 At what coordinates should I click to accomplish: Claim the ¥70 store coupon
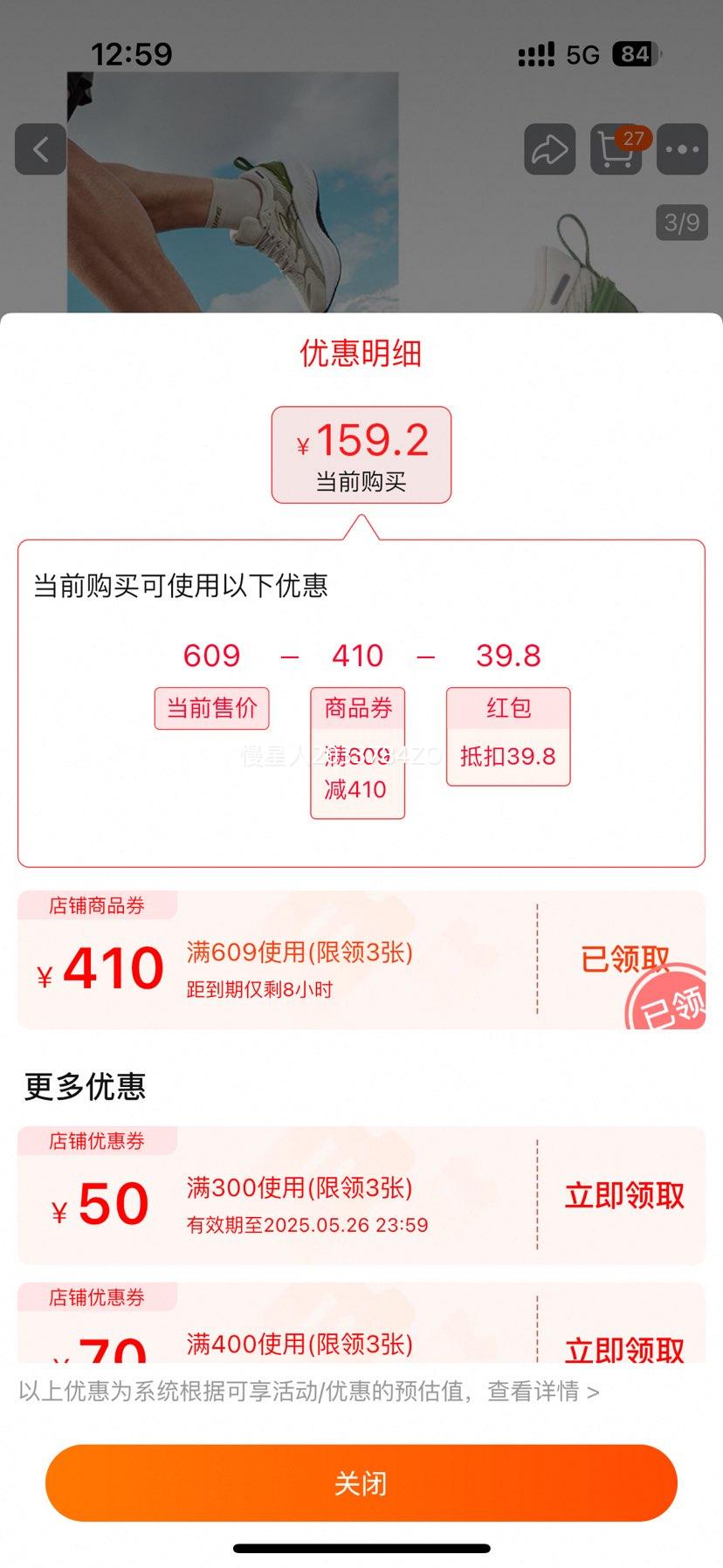(623, 1347)
